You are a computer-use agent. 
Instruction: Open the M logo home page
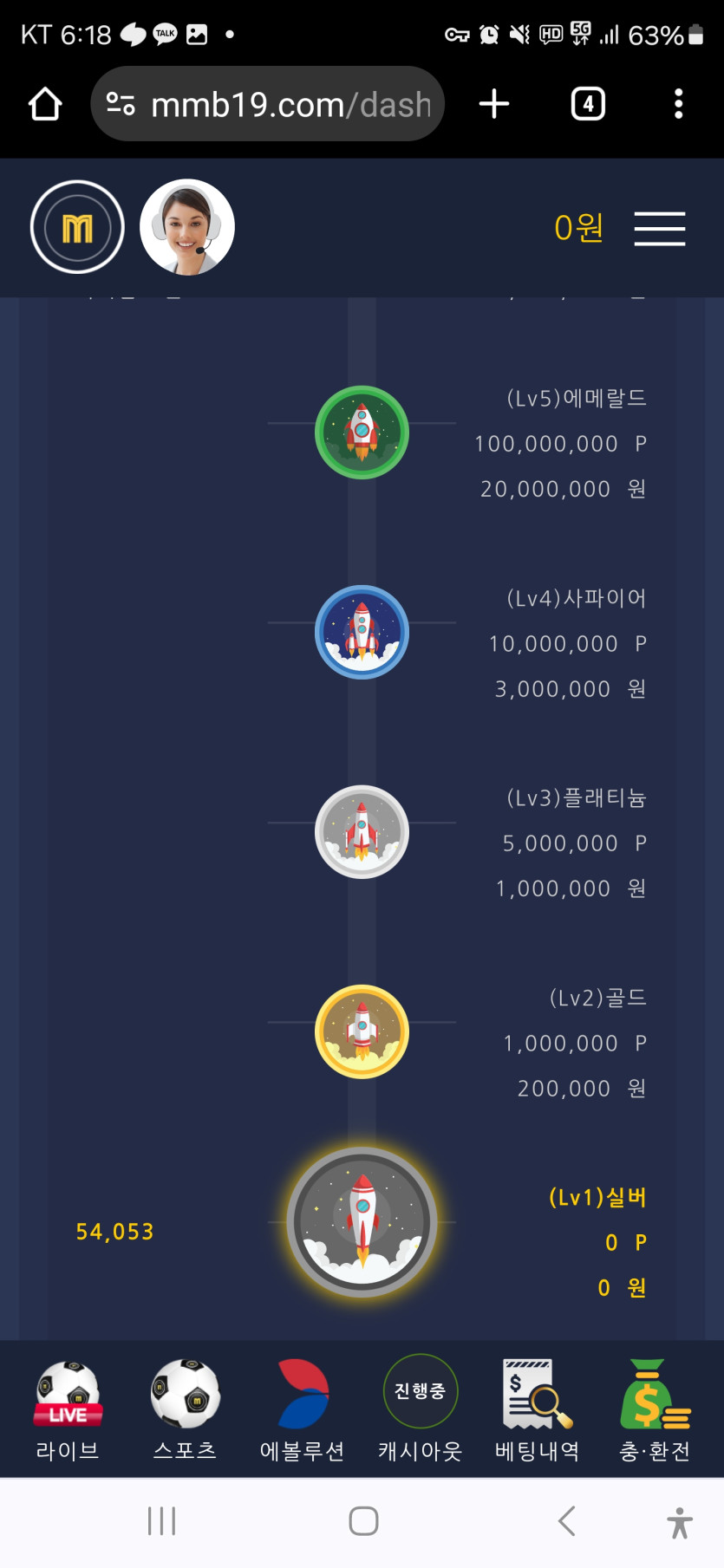(x=77, y=227)
